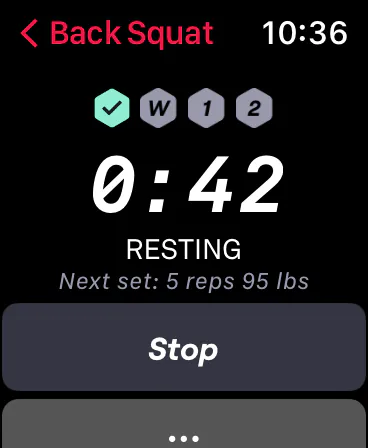Open the three-dot more options button

[184, 424]
